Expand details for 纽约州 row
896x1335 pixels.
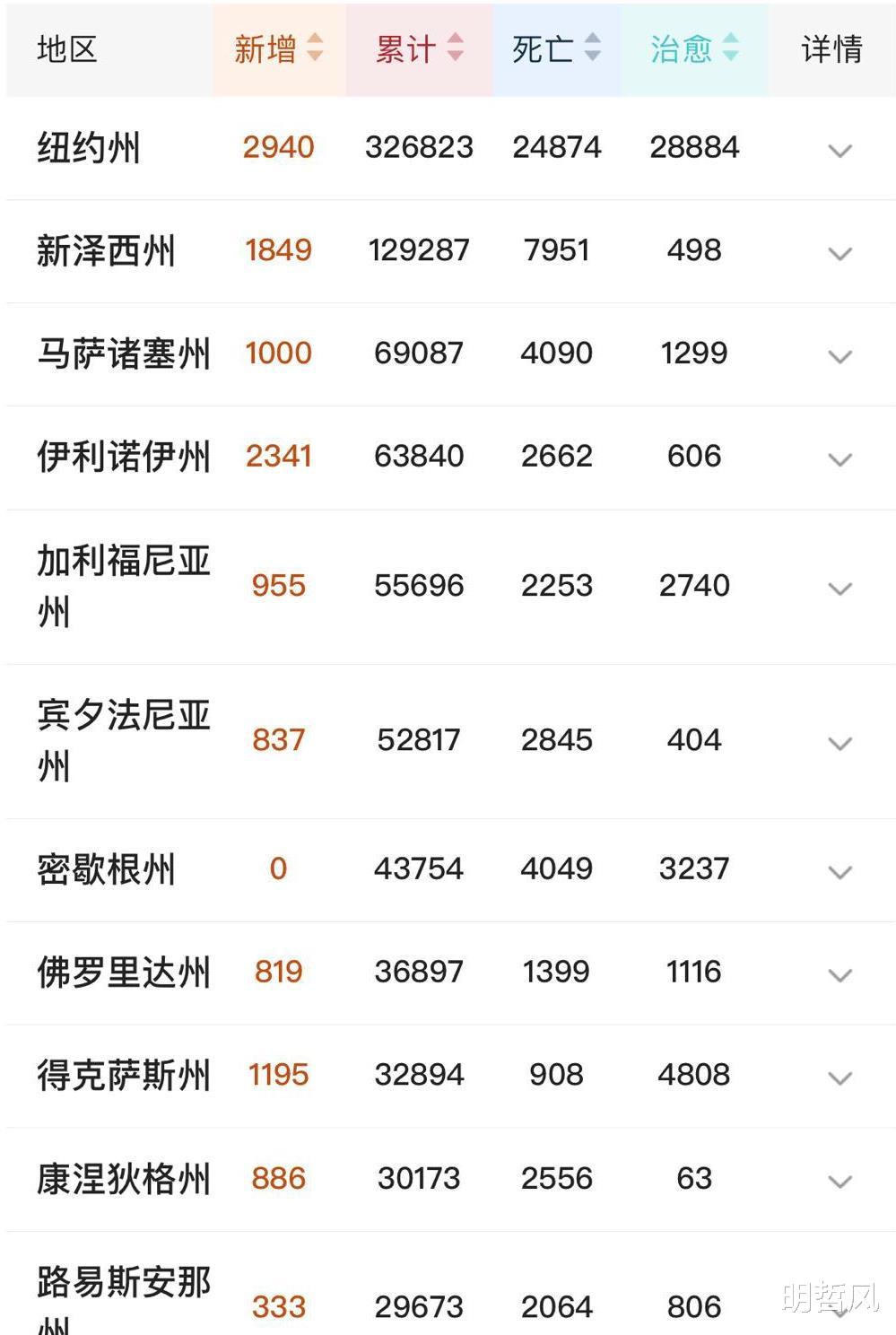pos(840,151)
